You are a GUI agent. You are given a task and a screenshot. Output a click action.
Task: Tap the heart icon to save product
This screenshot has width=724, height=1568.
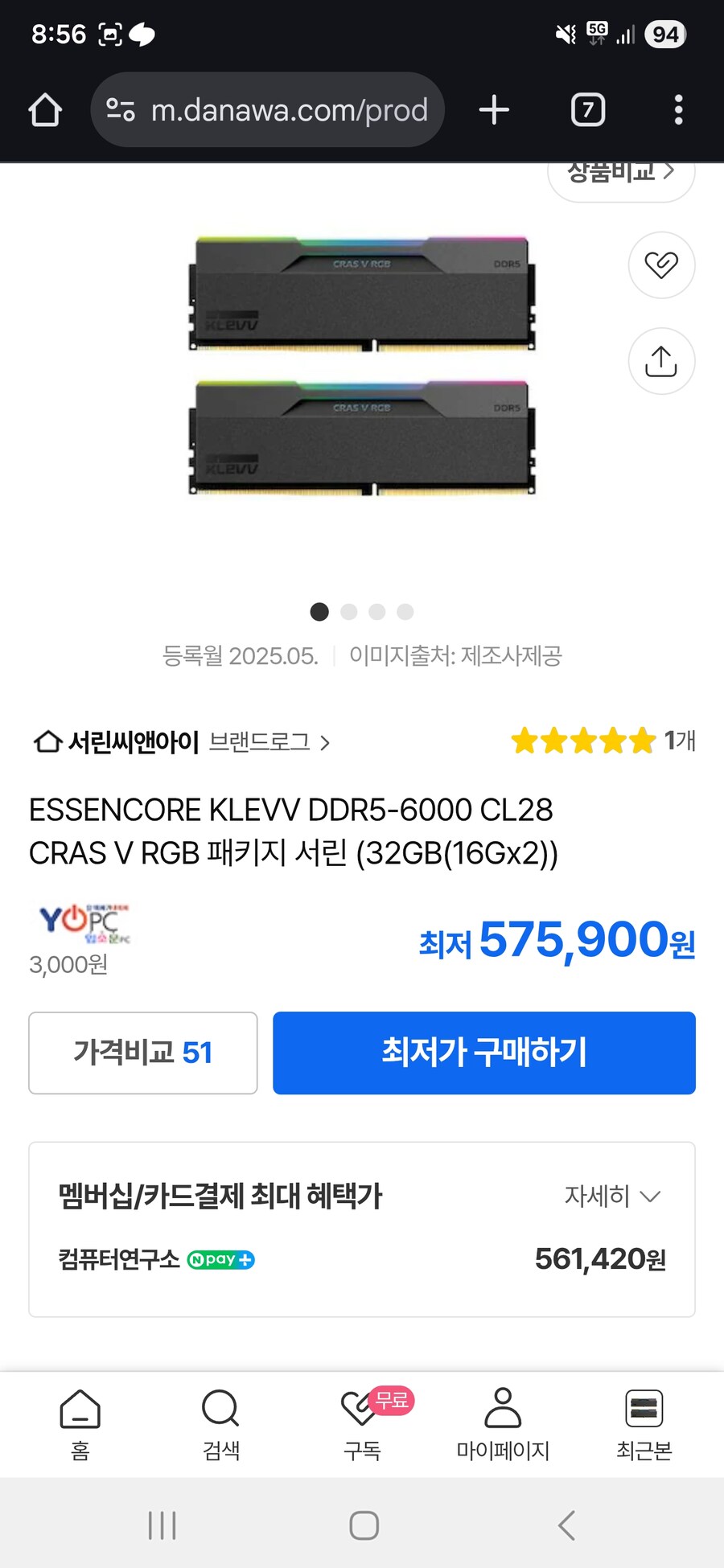click(x=660, y=265)
